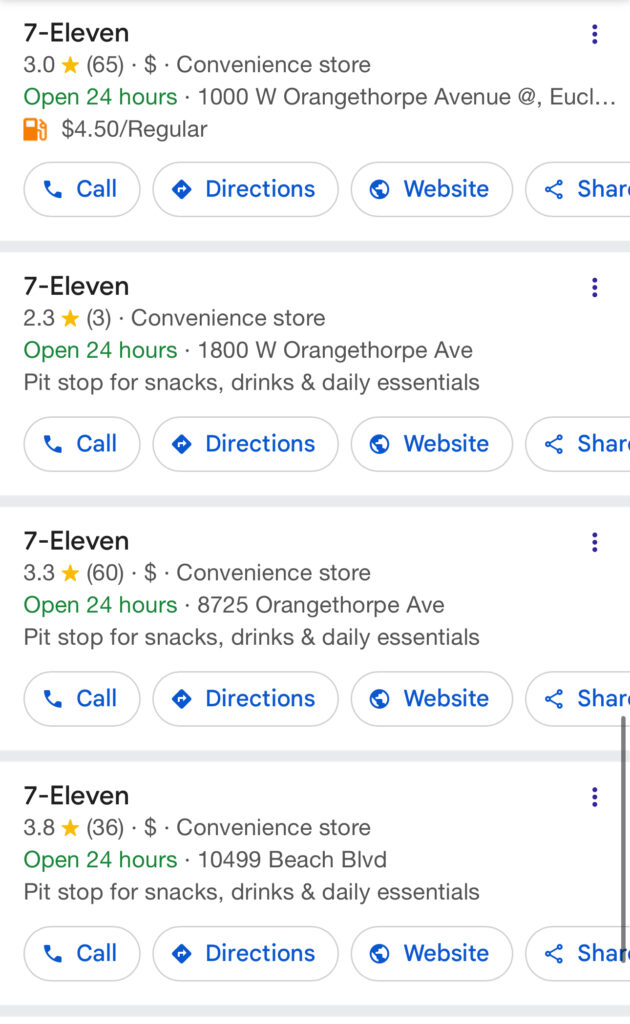Get directions to 1800 W Orangethorpe Ave store

coord(245,444)
